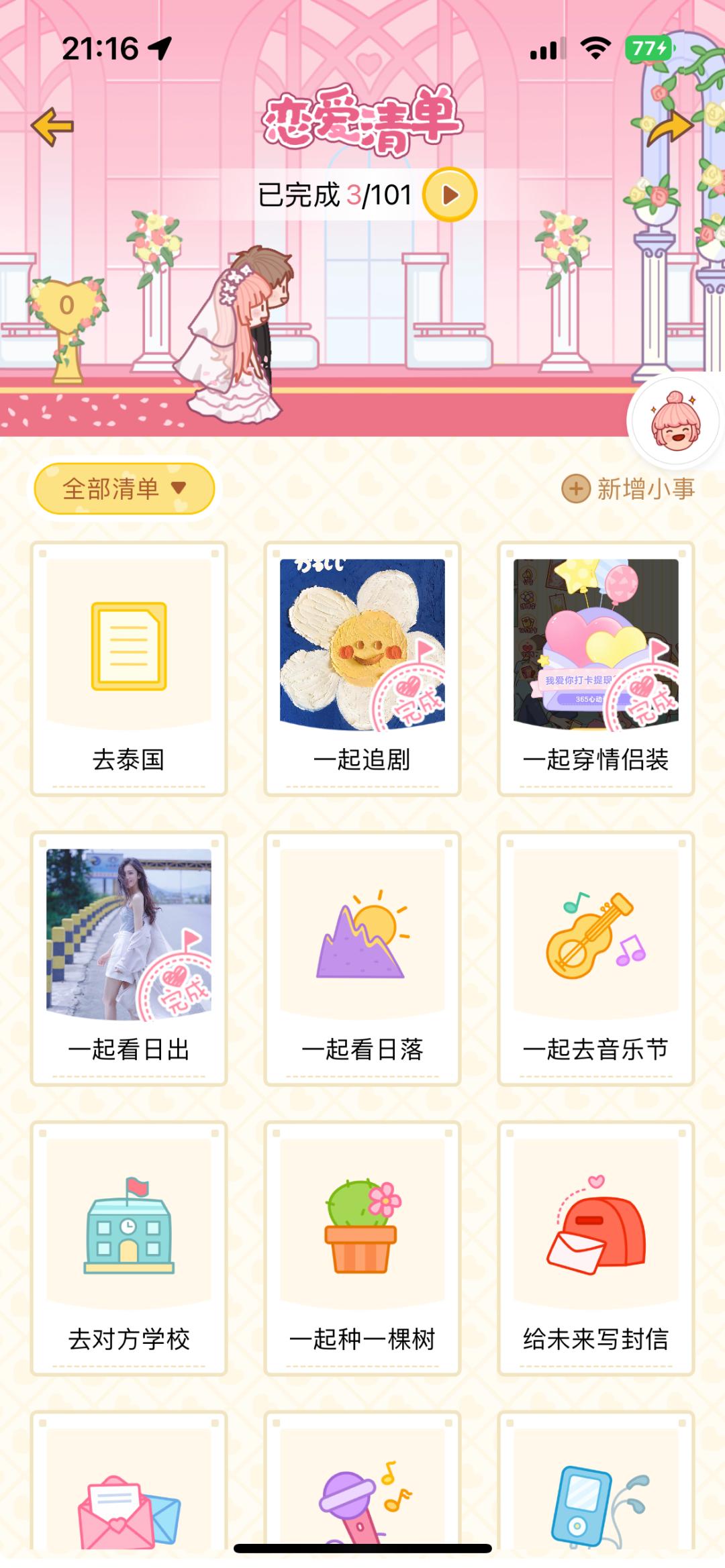
Task: Go back using the yellow left arrow
Action: point(52,127)
